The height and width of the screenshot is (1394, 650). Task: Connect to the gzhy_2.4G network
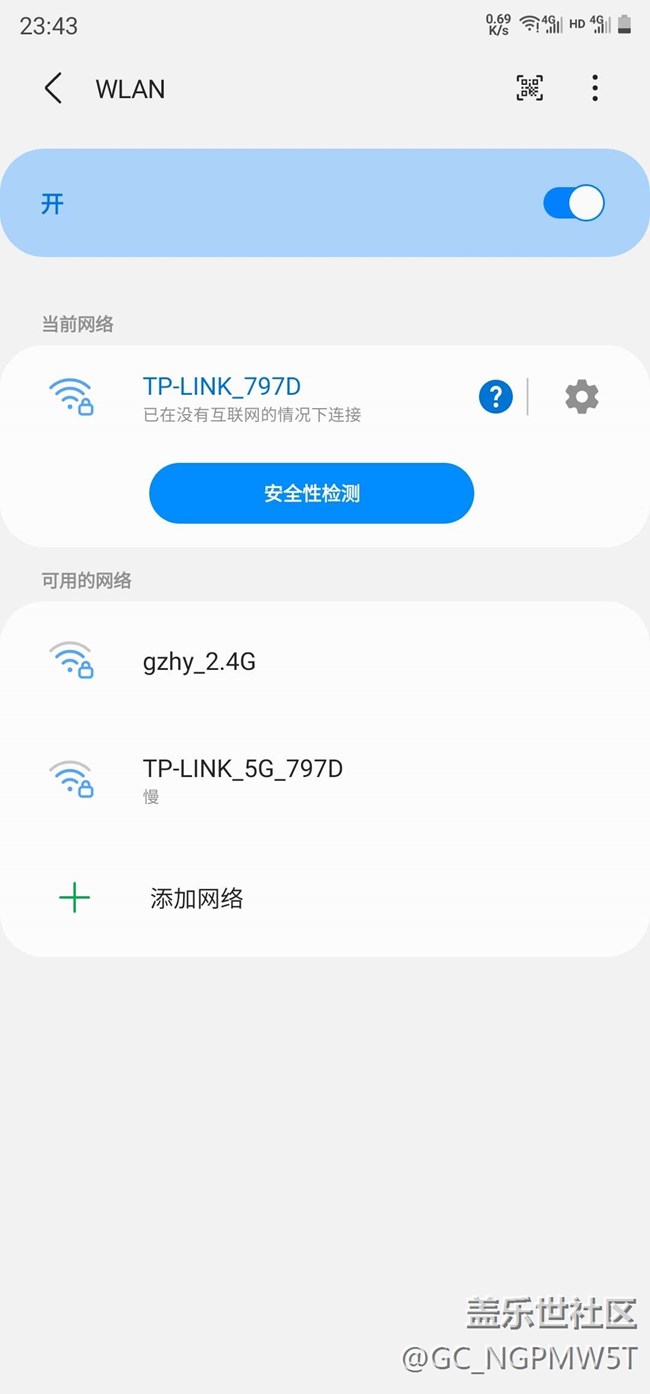coord(199,661)
